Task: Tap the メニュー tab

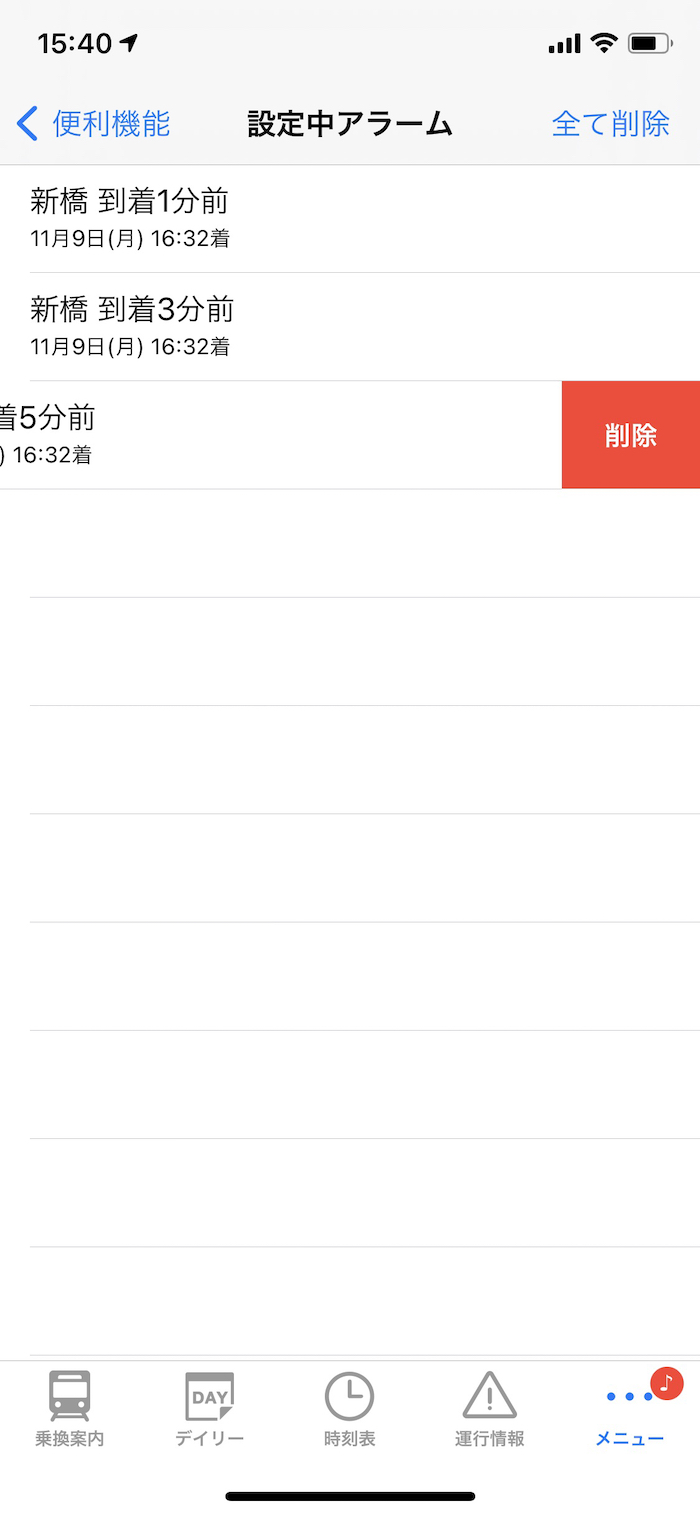Action: click(x=629, y=1408)
